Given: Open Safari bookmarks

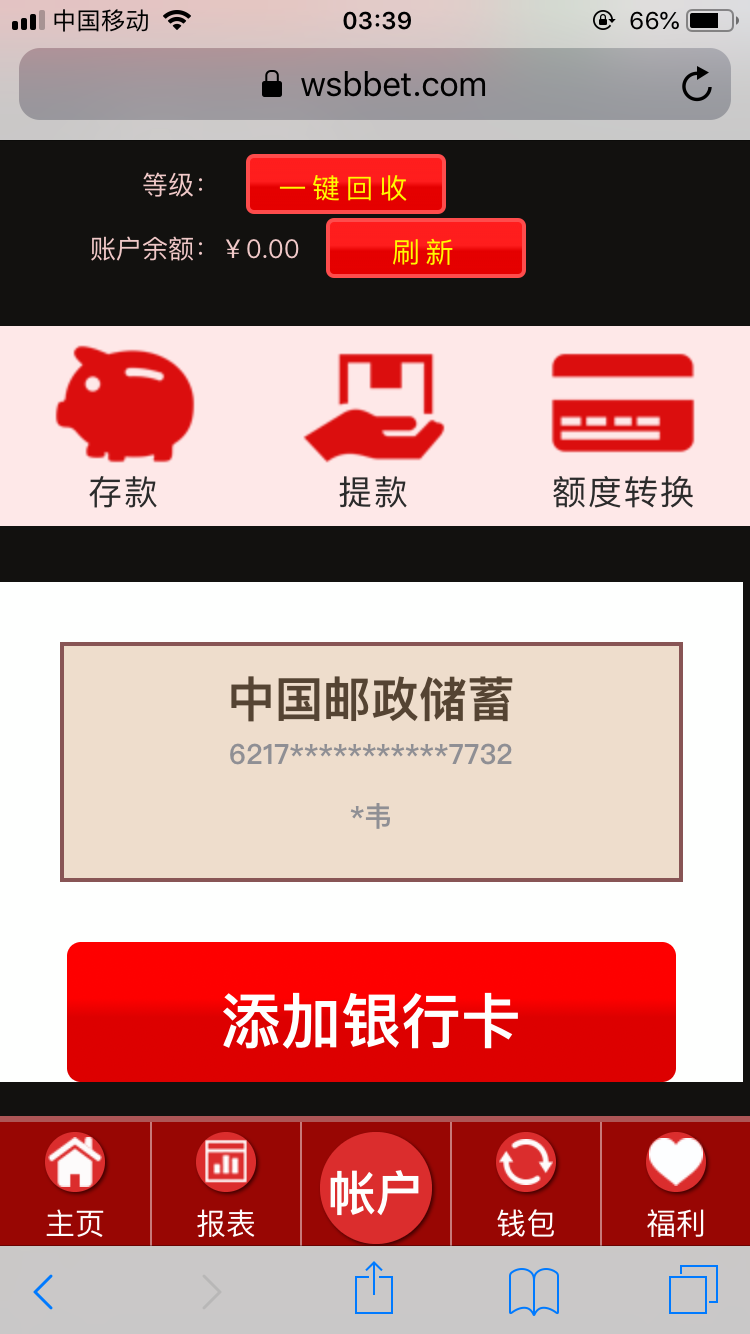Looking at the screenshot, I should tap(534, 1291).
